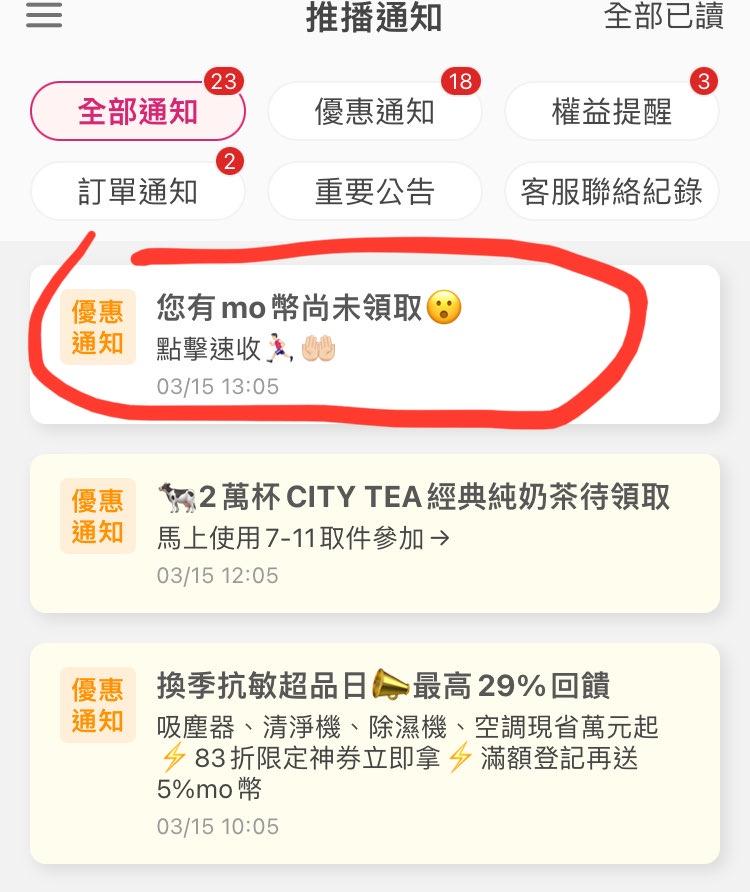Mark all notifications as read (全部已讀)
Viewport: 750px width, 892px height.
pos(664,17)
